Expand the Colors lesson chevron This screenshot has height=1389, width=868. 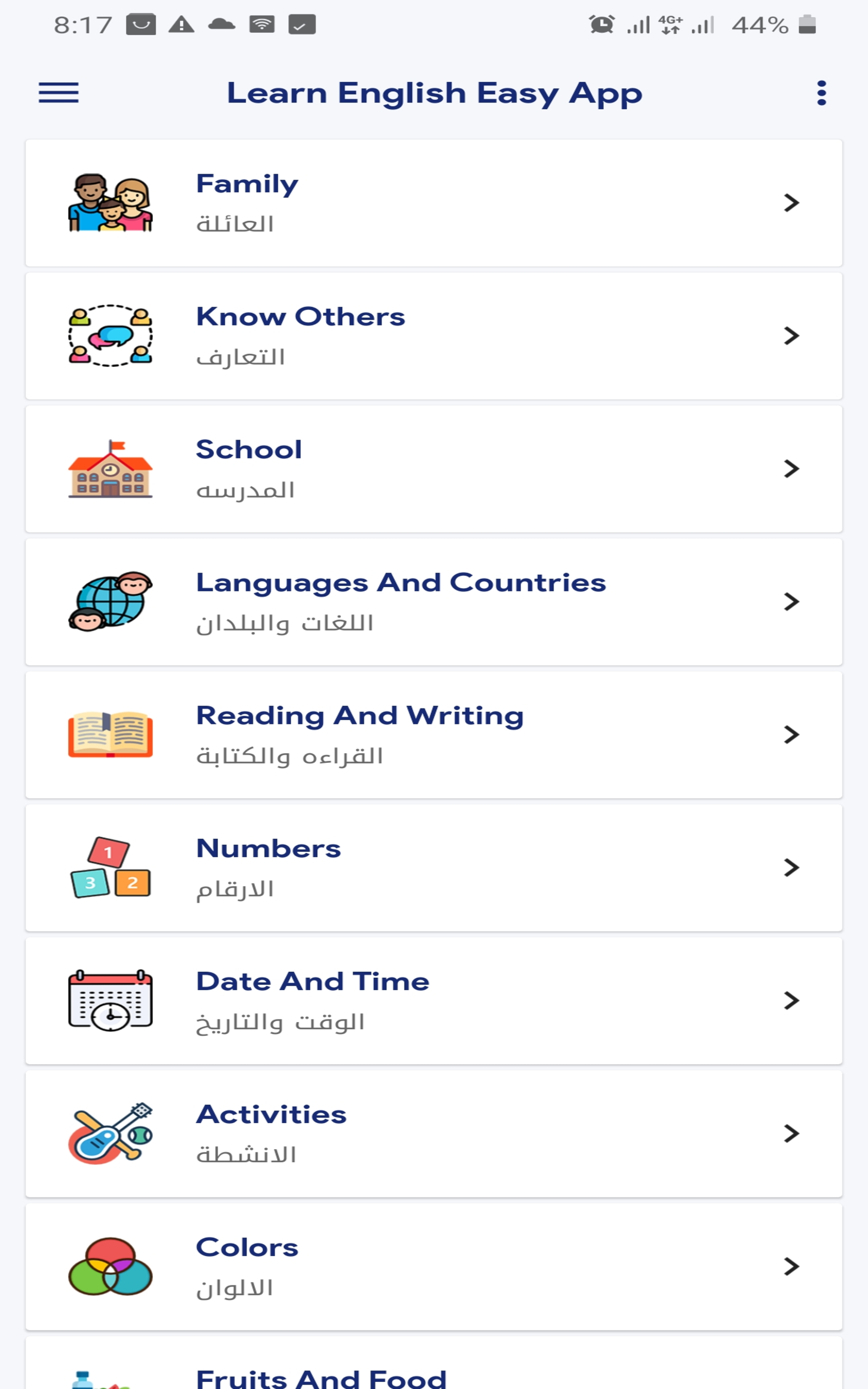click(792, 1266)
